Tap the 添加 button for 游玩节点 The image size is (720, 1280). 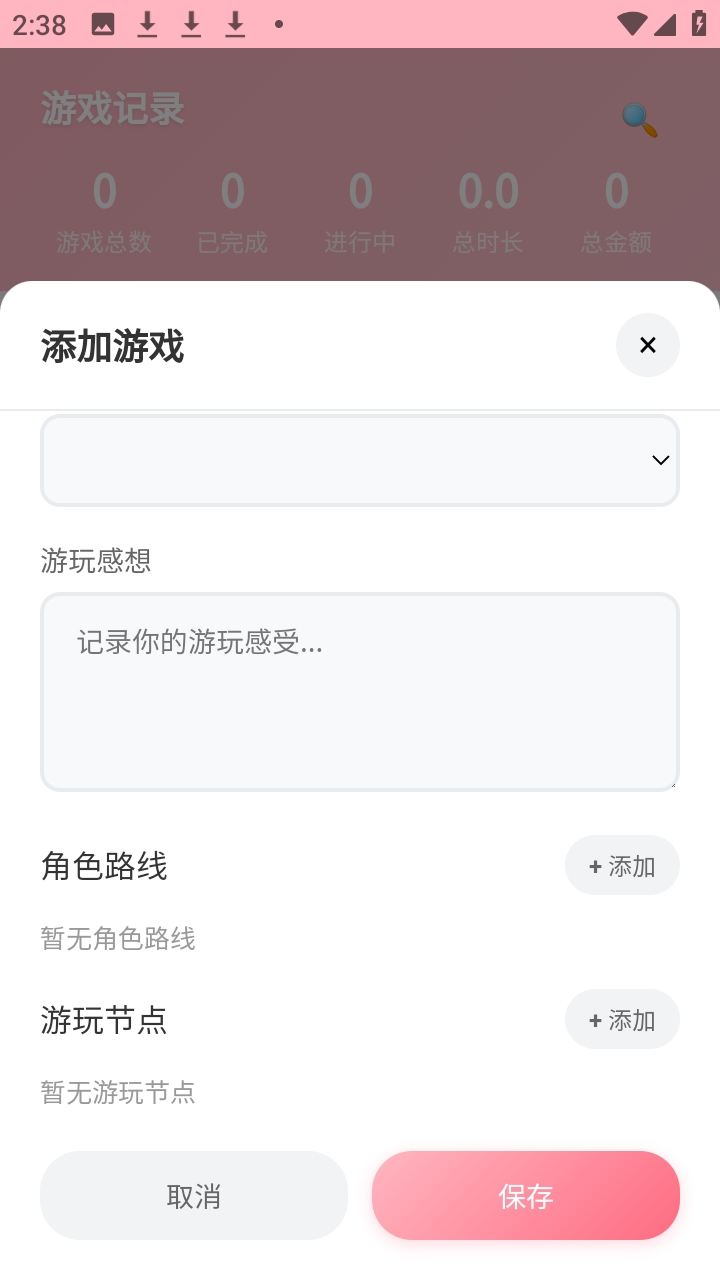point(622,1019)
